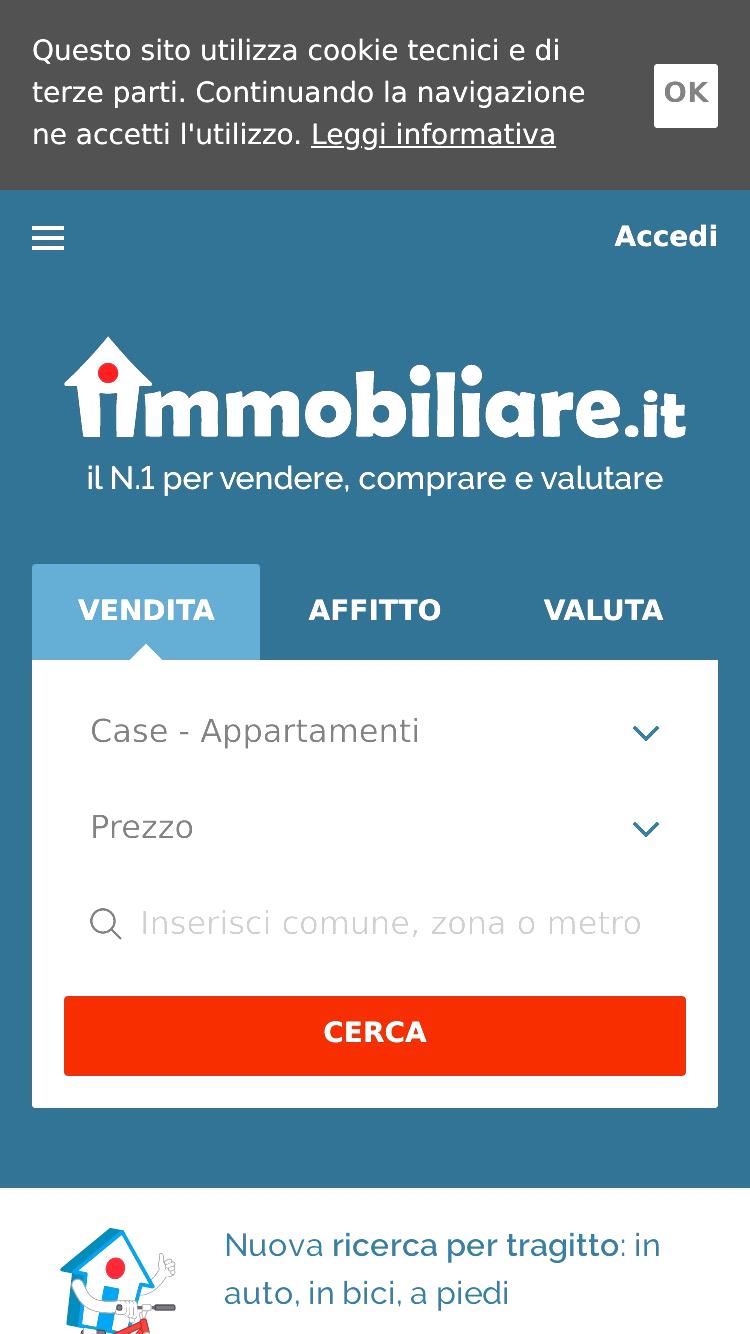Switch to the Valuta tab
The height and width of the screenshot is (1334, 750).
603,610
